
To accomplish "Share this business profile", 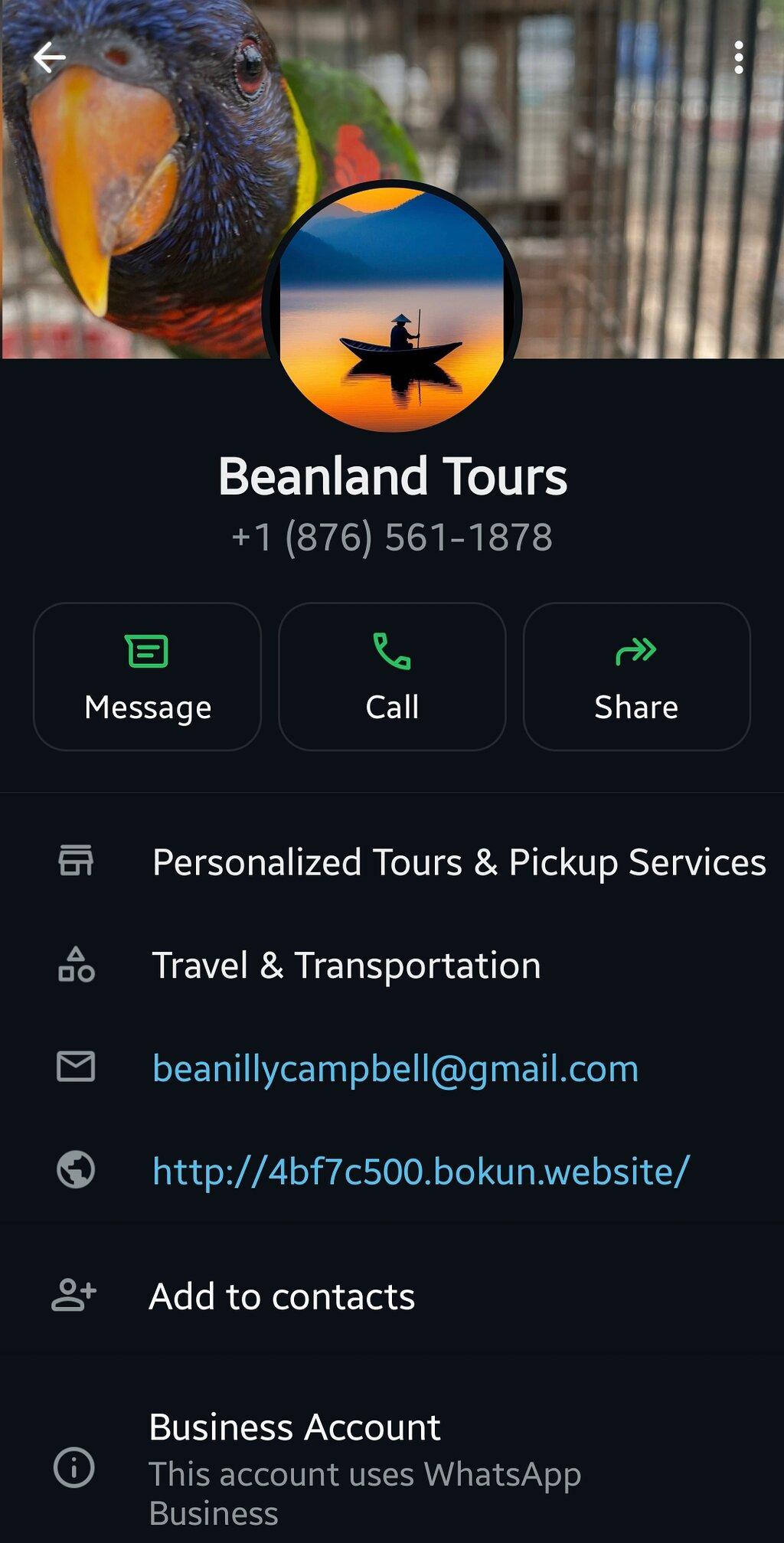I will pyautogui.click(x=636, y=676).
